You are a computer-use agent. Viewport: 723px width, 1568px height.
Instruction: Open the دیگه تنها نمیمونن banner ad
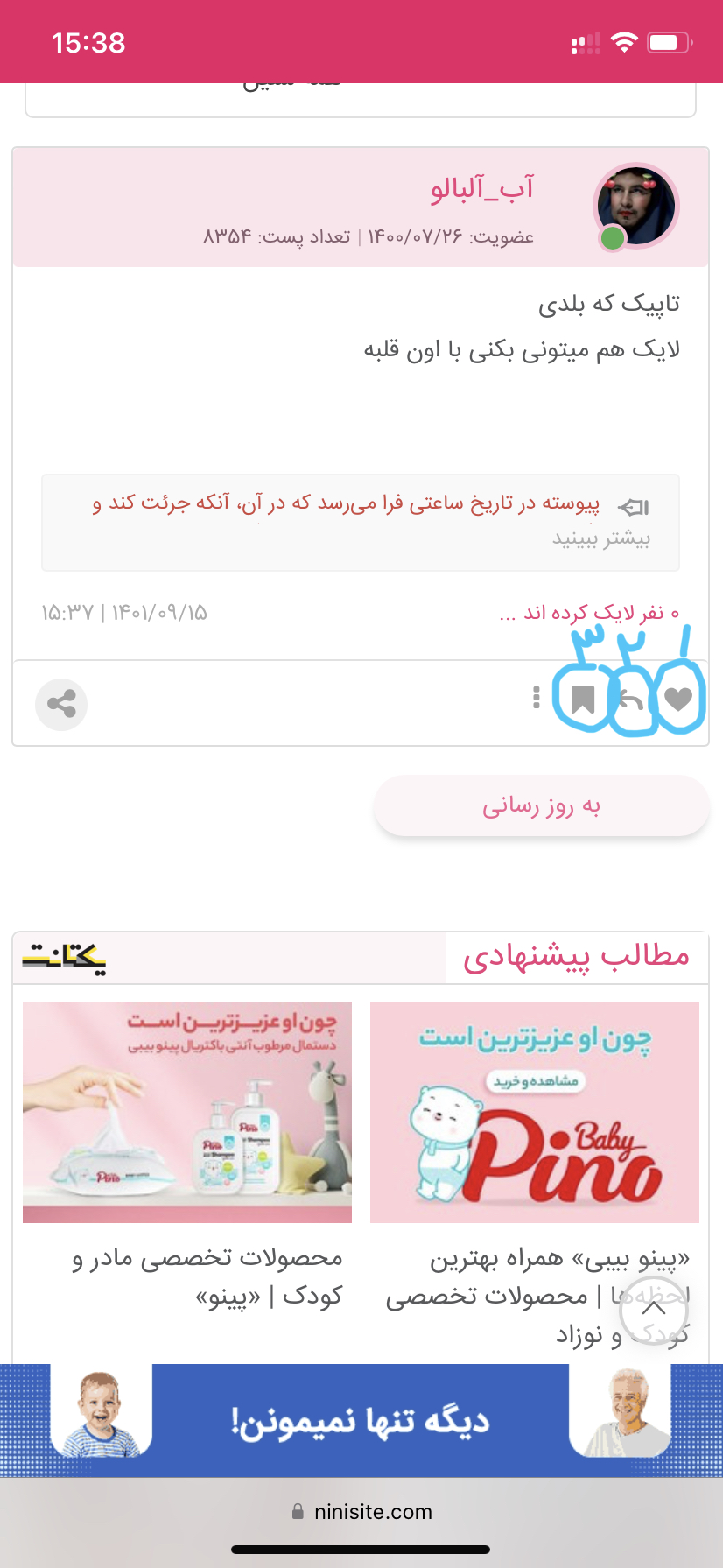pyautogui.click(x=361, y=1420)
